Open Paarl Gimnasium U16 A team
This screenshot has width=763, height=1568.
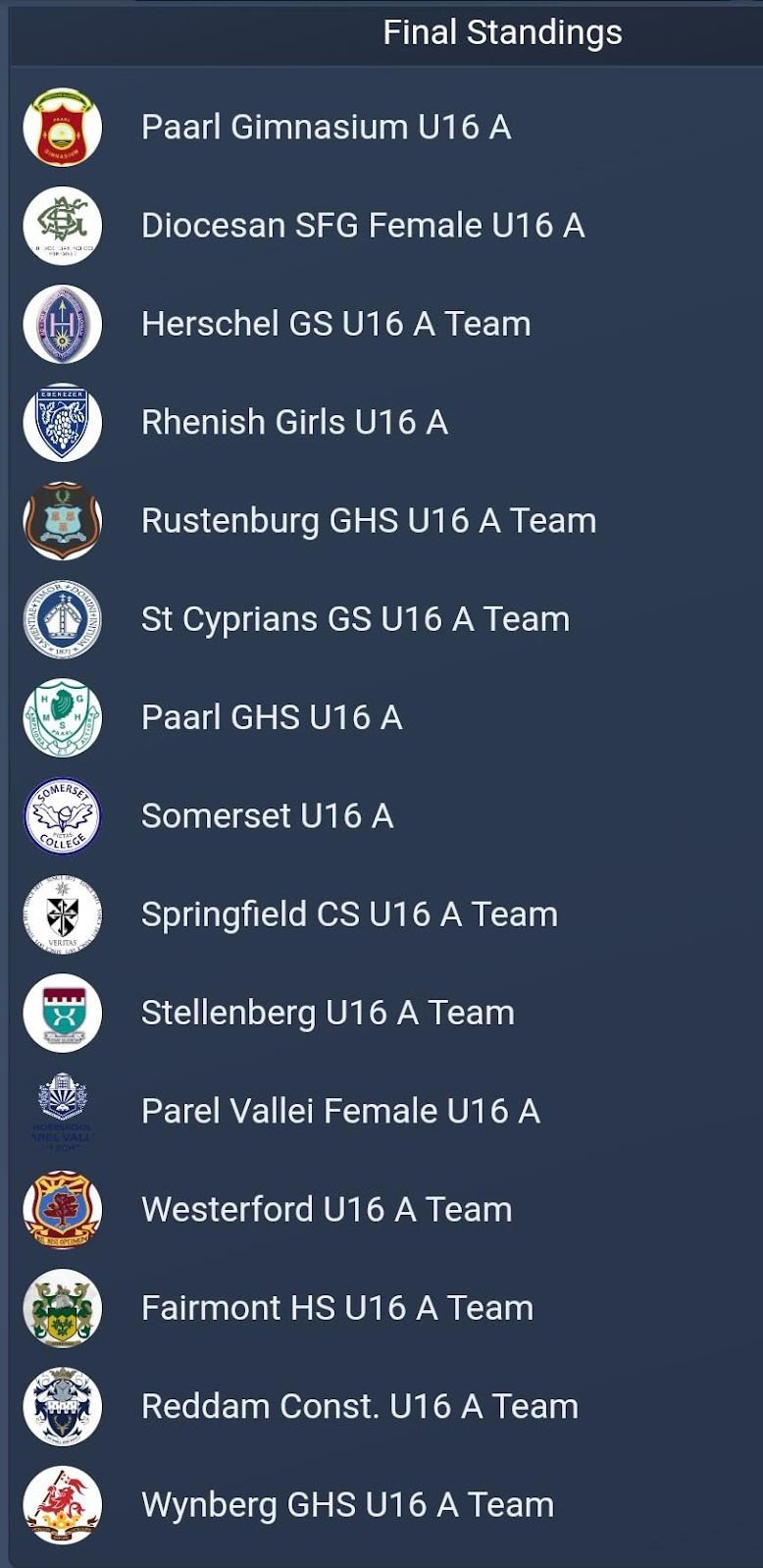coord(326,128)
